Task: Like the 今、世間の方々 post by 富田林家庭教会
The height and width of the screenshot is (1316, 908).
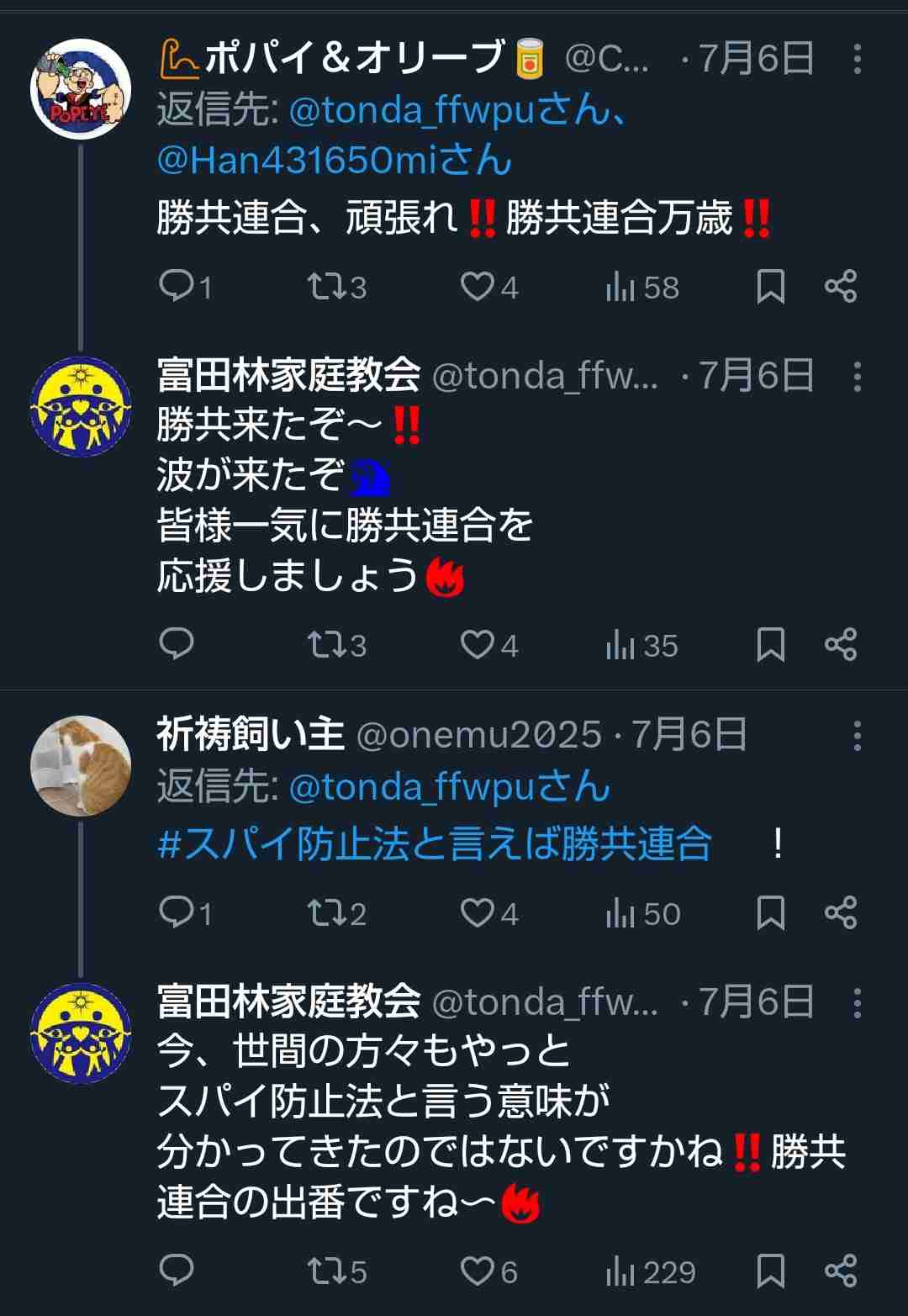Action: 477,1271
